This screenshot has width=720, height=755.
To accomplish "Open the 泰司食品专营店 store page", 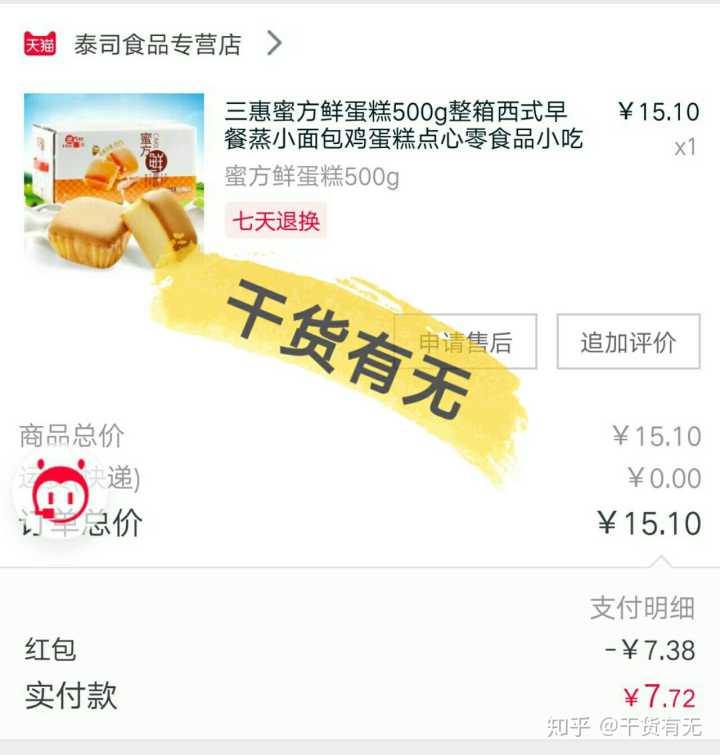I will (157, 45).
